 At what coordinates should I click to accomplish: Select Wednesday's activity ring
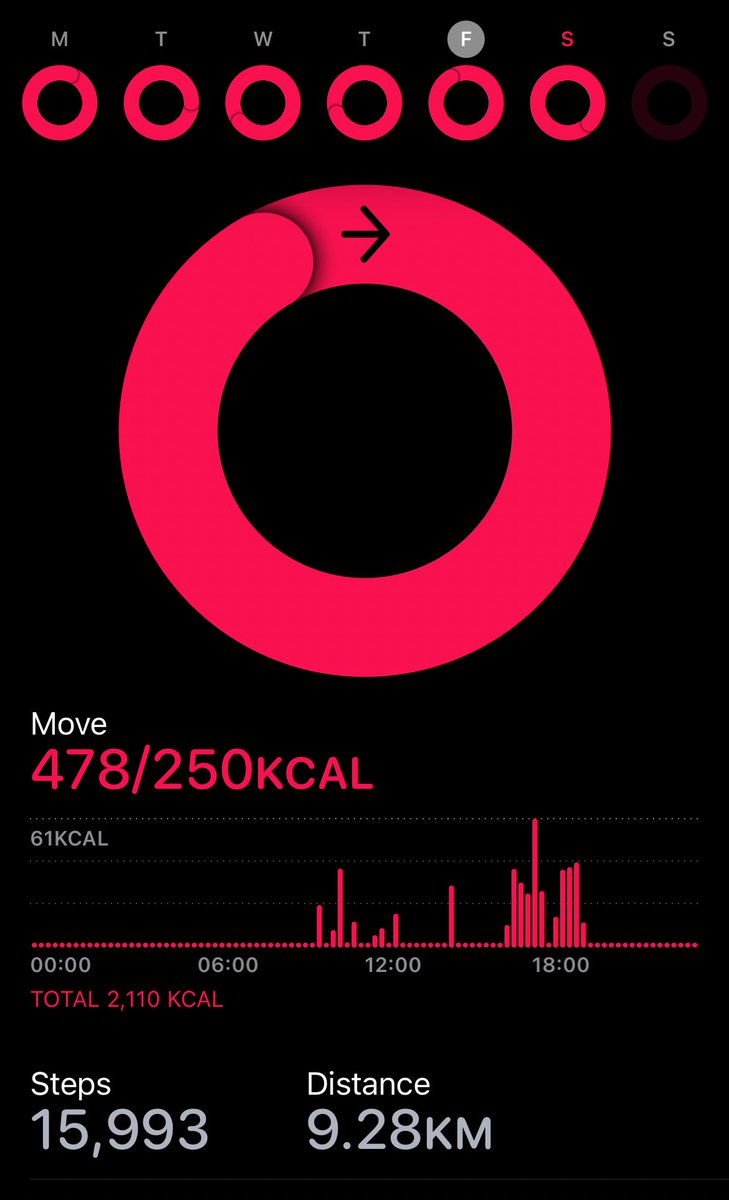263,103
